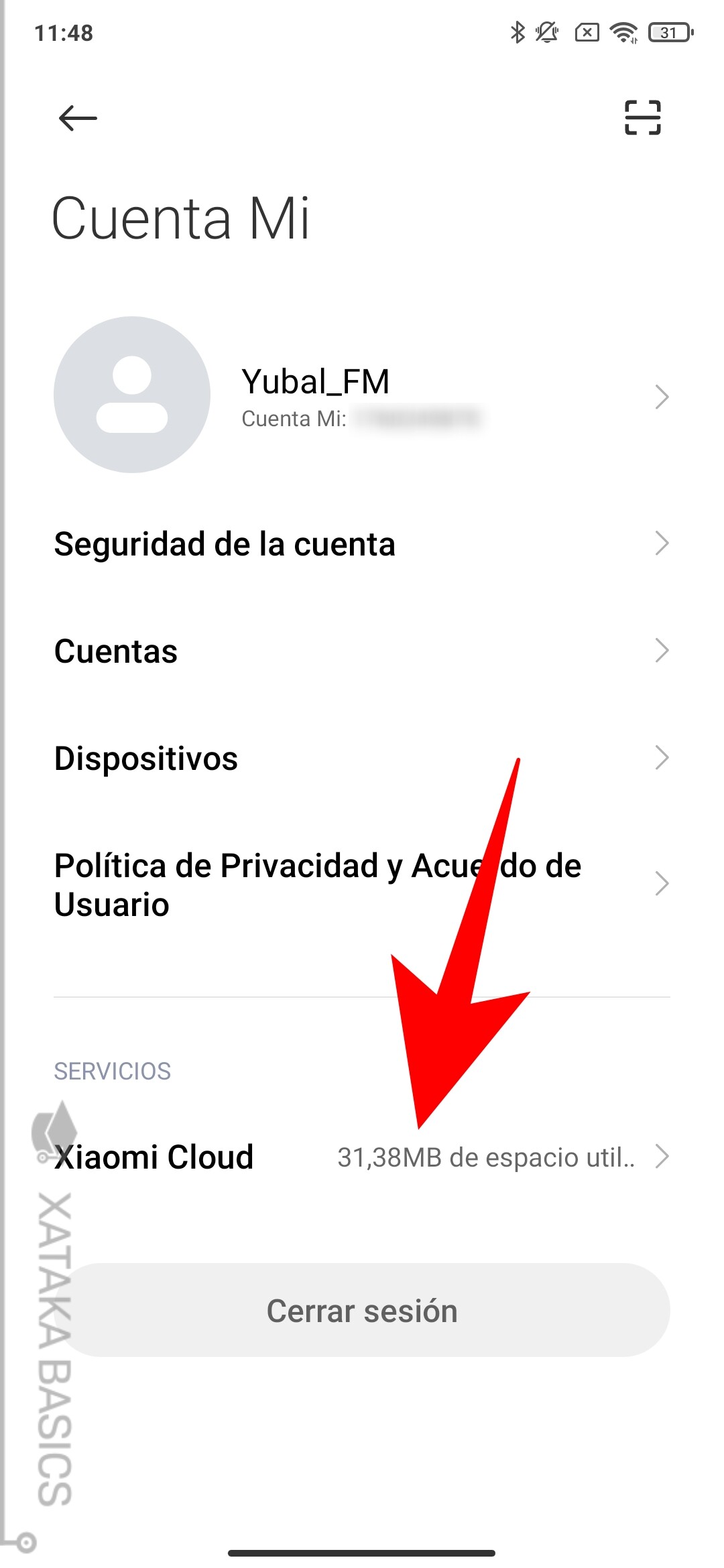Expand the profile details chevron
The width and height of the screenshot is (724, 1568).
[x=662, y=397]
